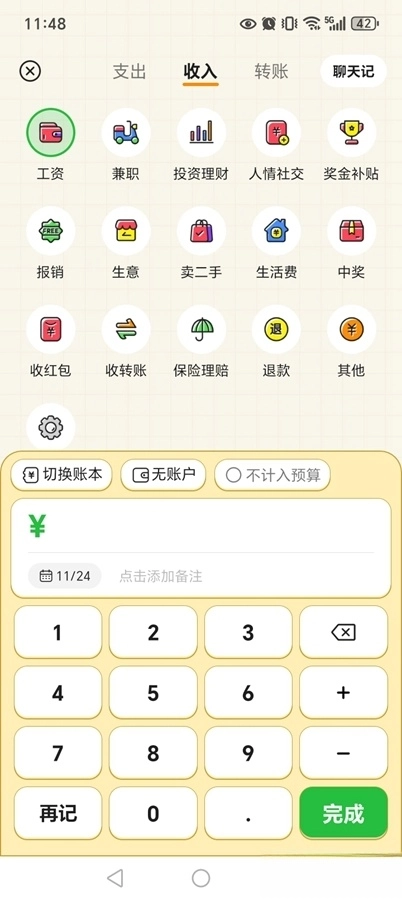The image size is (402, 900).
Task: Open the 无账户 account selector
Action: pos(163,475)
